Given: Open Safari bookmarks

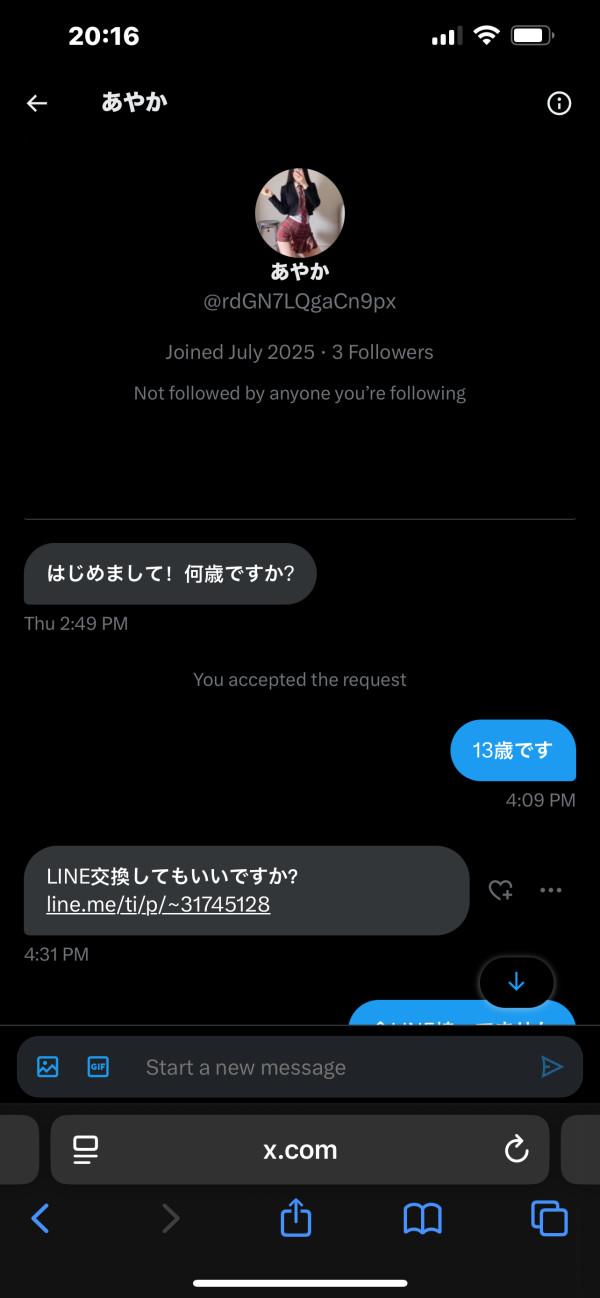Looking at the screenshot, I should pyautogui.click(x=423, y=1218).
